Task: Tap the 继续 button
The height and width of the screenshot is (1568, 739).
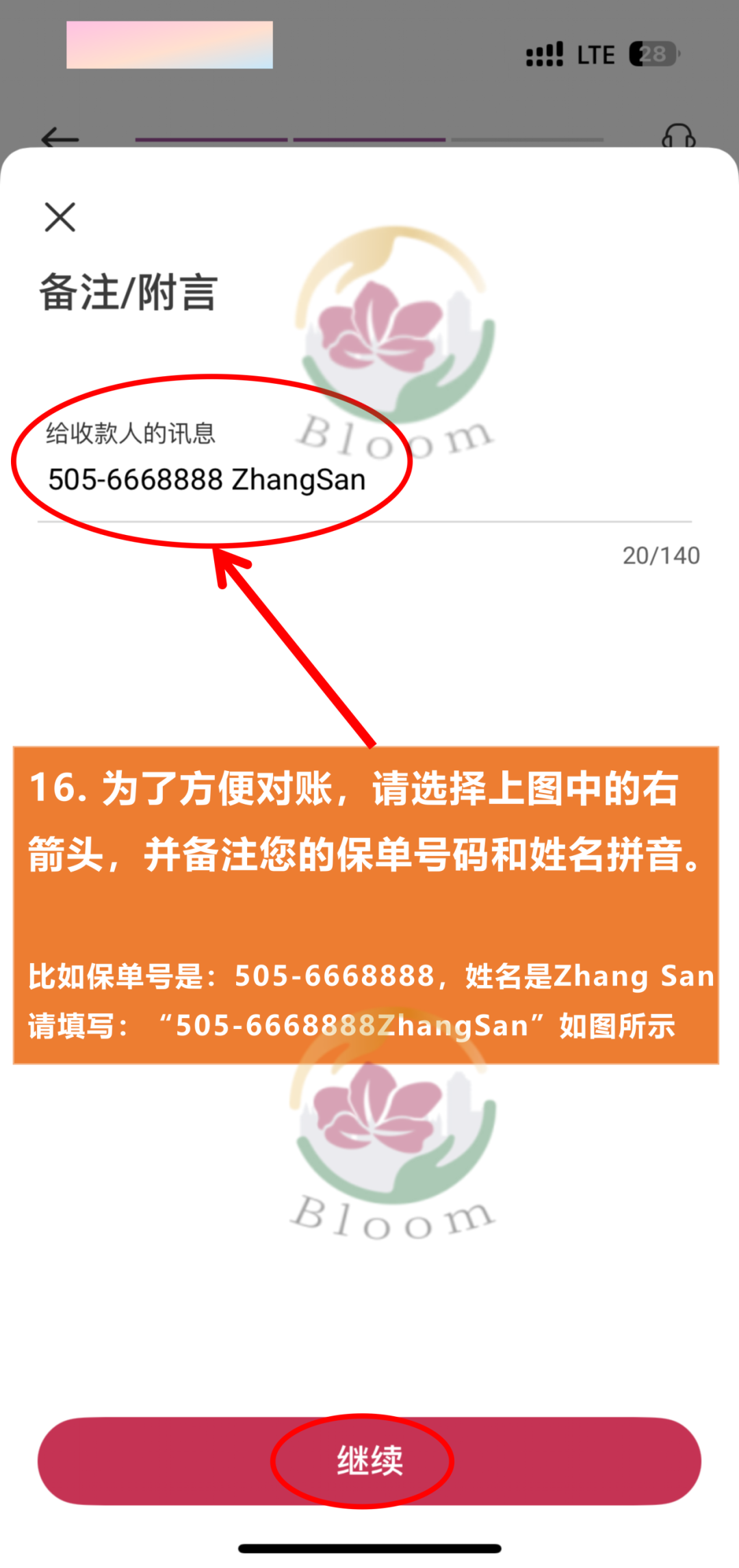Action: [369, 1461]
